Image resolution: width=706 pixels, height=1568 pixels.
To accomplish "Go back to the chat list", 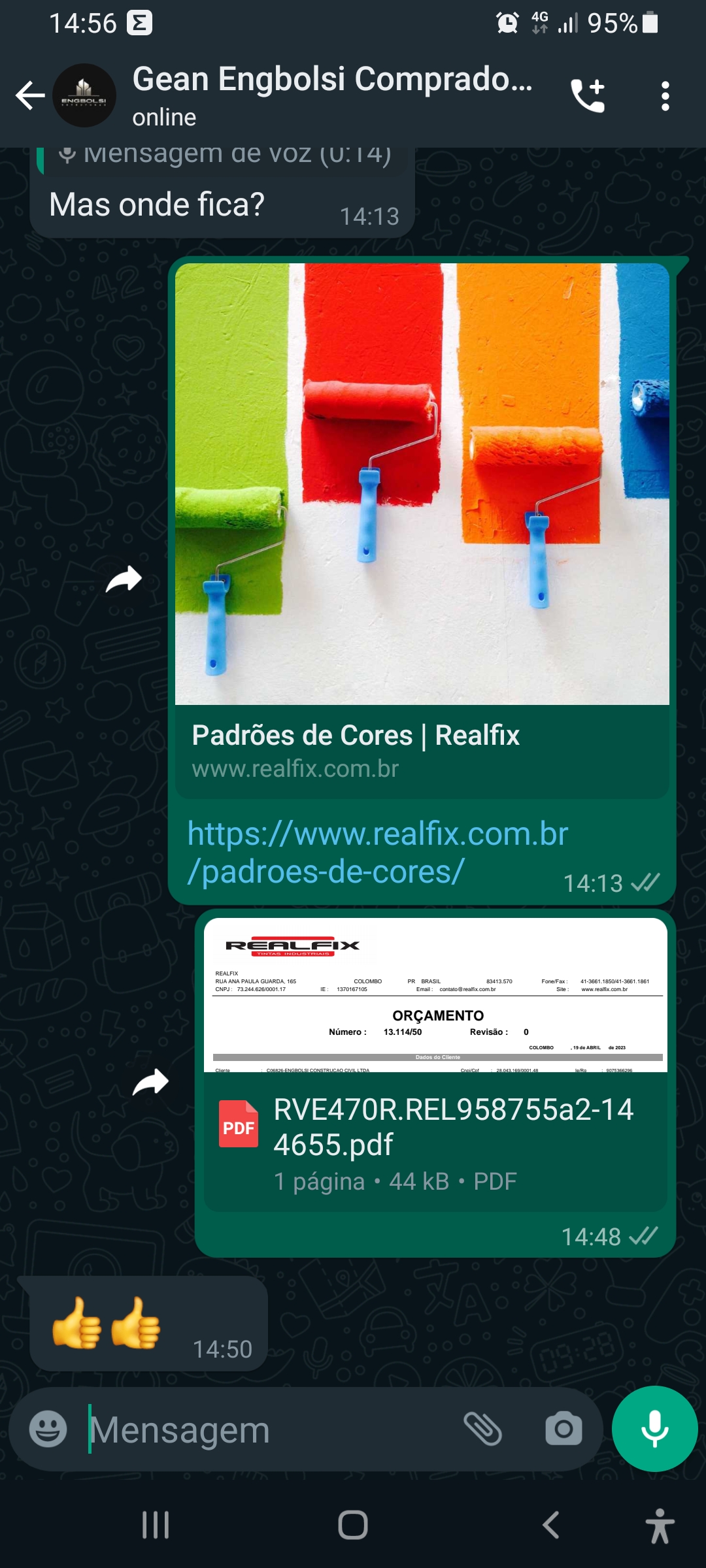I will pyautogui.click(x=30, y=96).
